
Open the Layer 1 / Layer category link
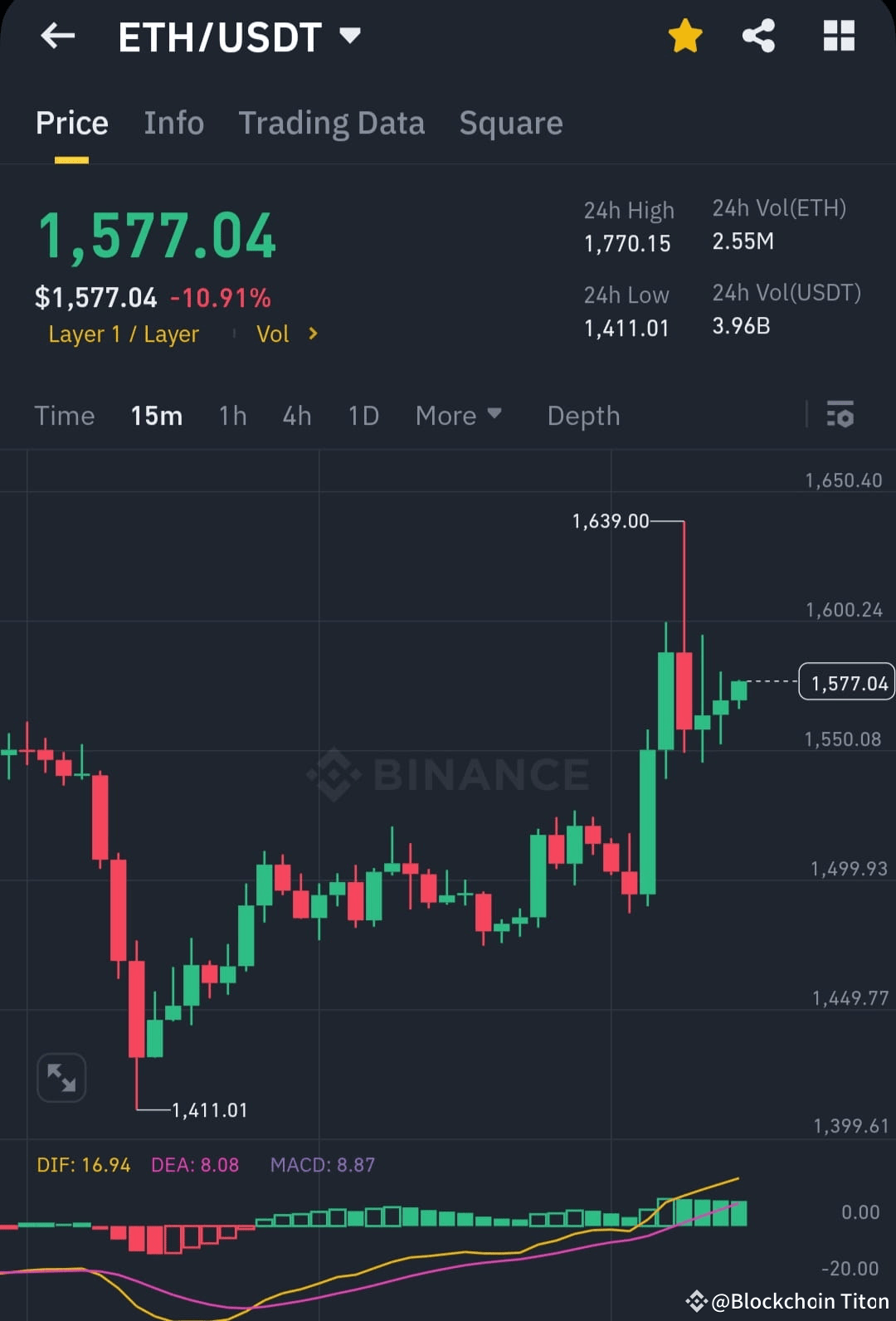(x=123, y=334)
